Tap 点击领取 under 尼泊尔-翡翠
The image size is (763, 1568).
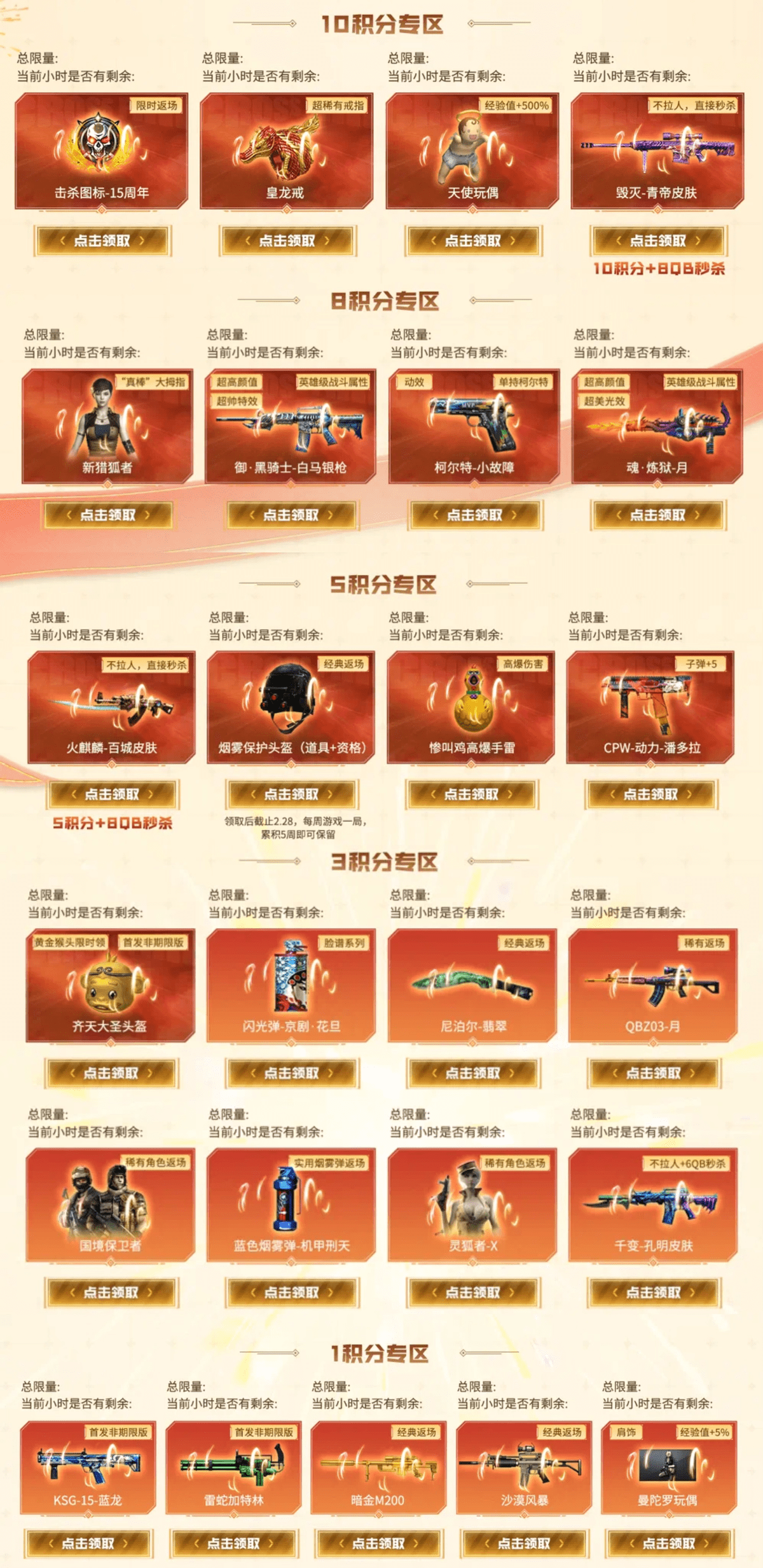pyautogui.click(x=473, y=1074)
